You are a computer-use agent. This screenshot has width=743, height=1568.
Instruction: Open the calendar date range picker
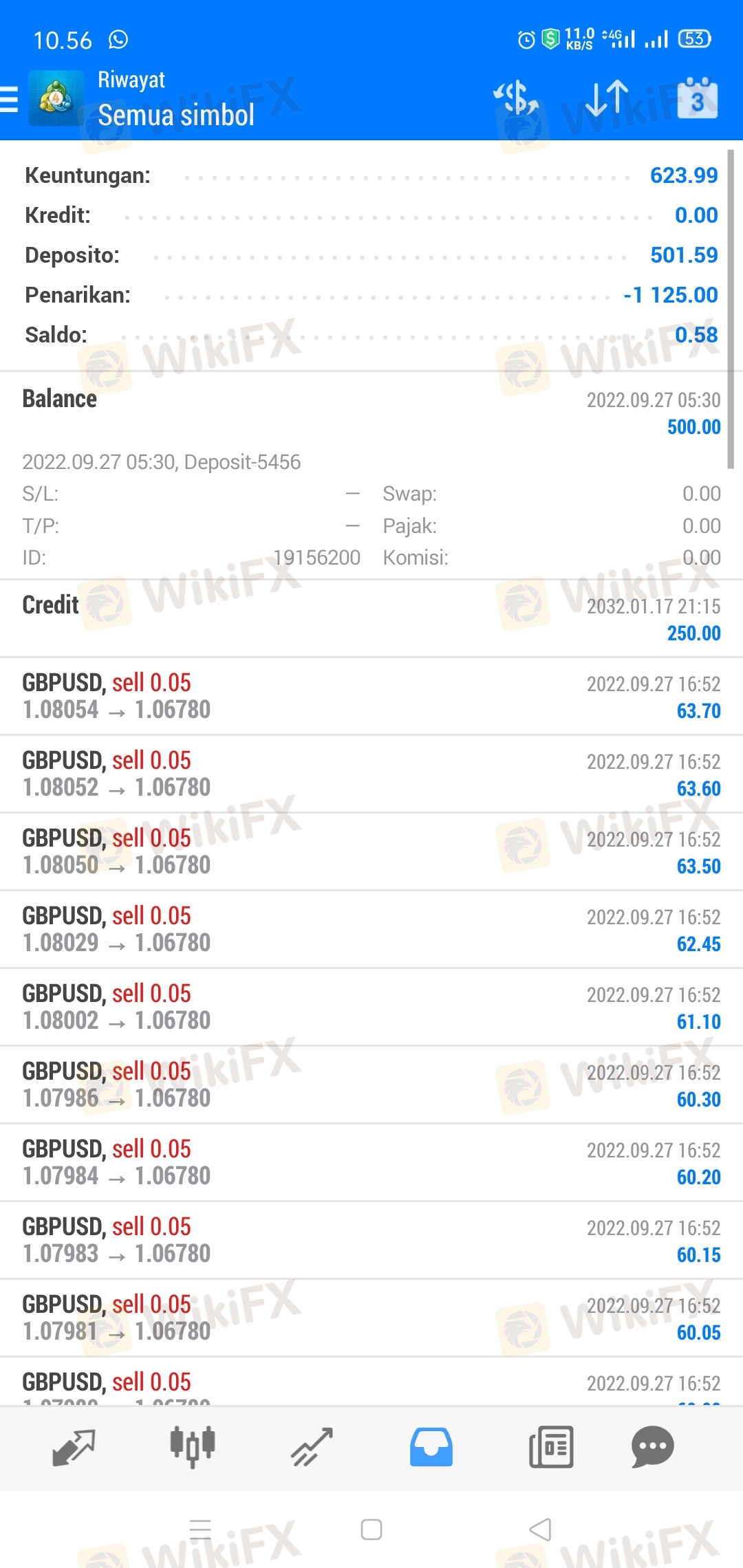(698, 98)
